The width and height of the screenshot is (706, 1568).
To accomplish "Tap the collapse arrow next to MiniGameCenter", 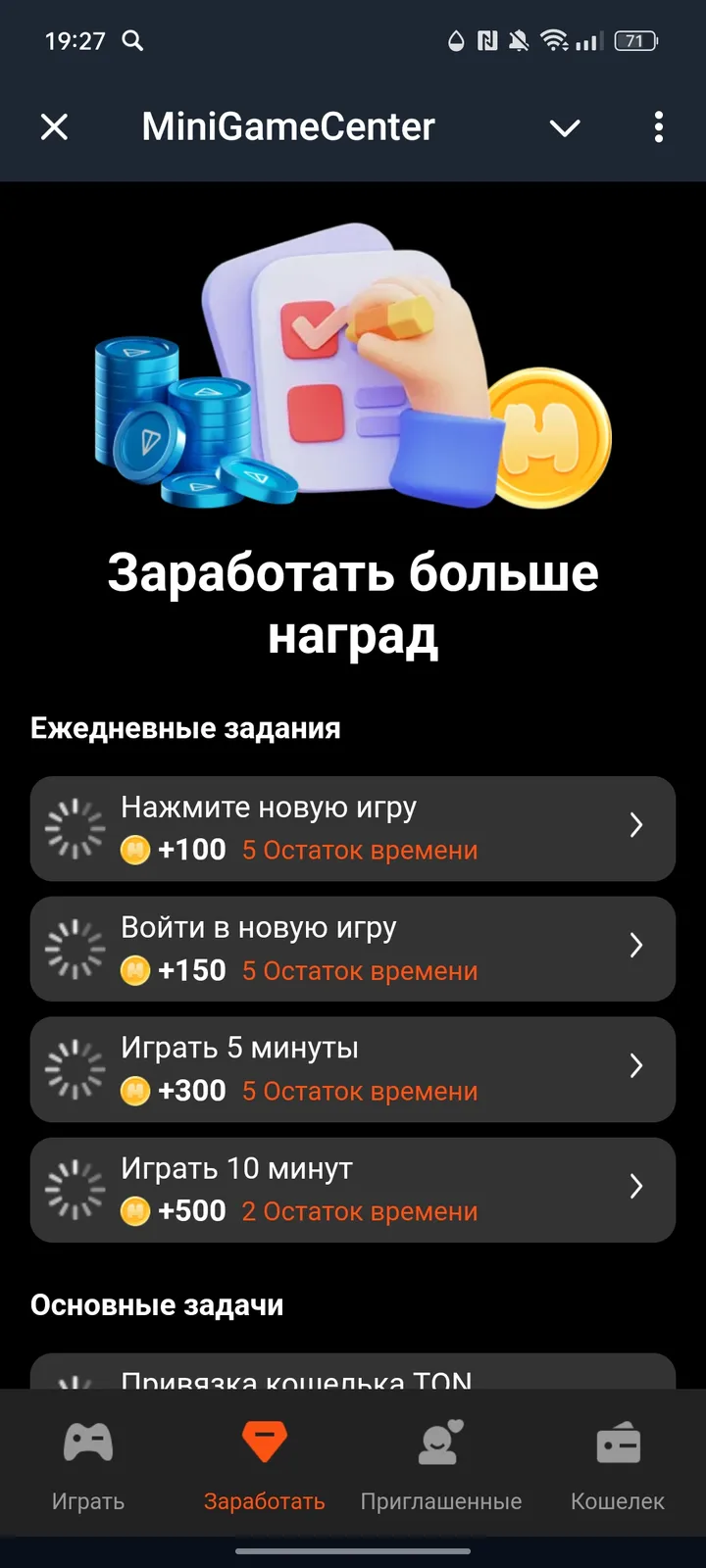I will coord(565,127).
